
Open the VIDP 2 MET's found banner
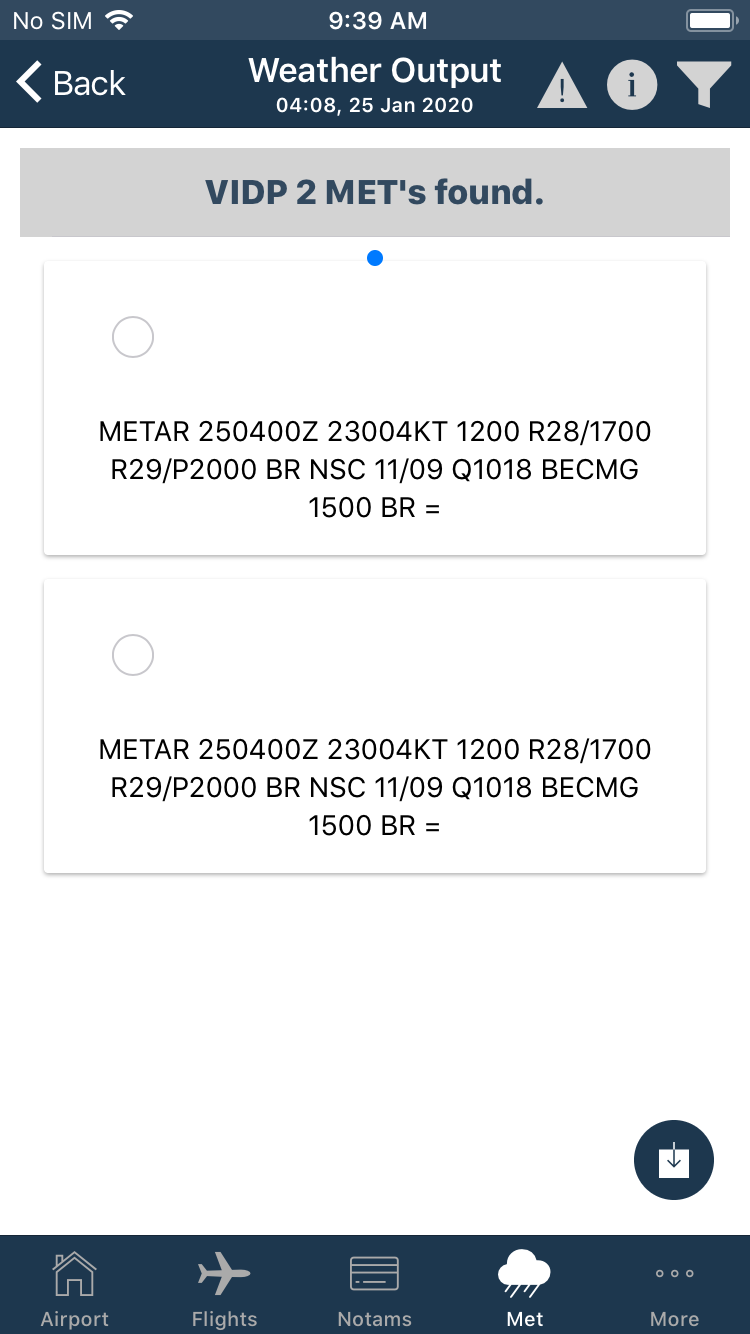coord(374,192)
